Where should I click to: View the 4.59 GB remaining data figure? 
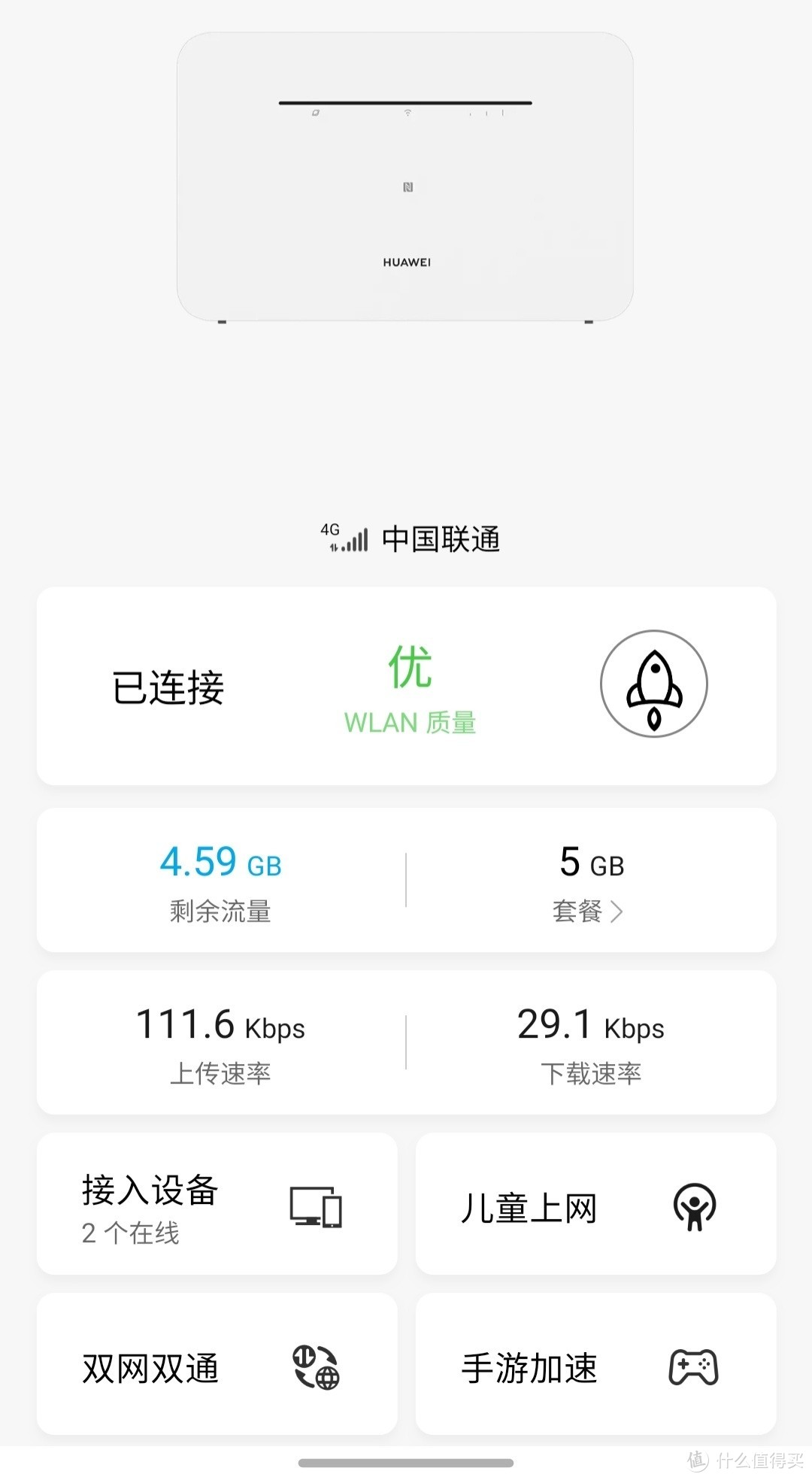tap(218, 863)
